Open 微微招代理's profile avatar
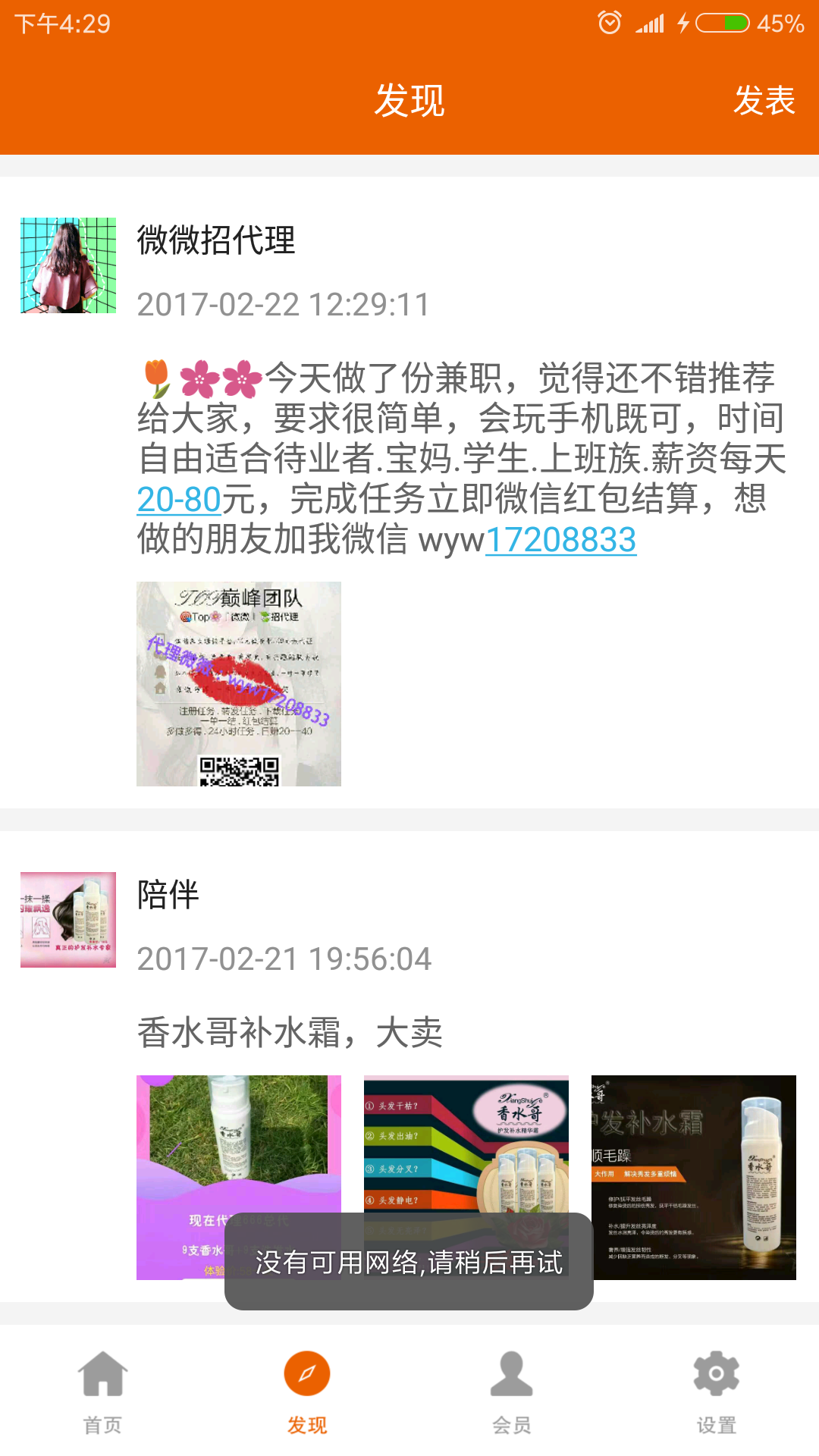Screen dimensions: 819x1456 coord(68,265)
